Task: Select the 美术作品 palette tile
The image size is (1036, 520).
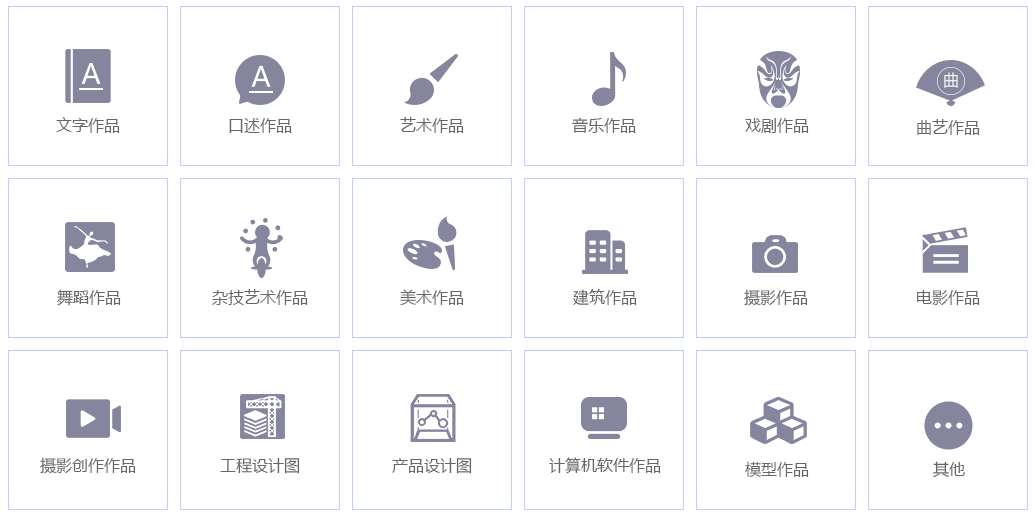Action: [432, 259]
